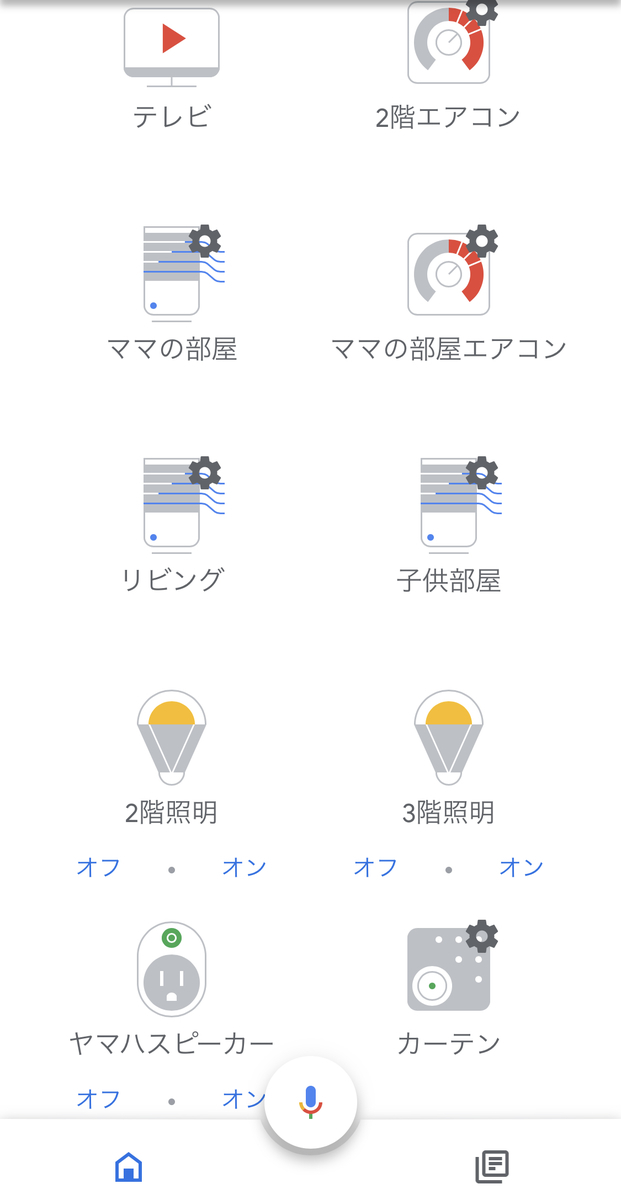Screen dimensions: 621x1200
Task: Turn on 2階照明 with オン
Action: pyautogui.click(x=244, y=867)
